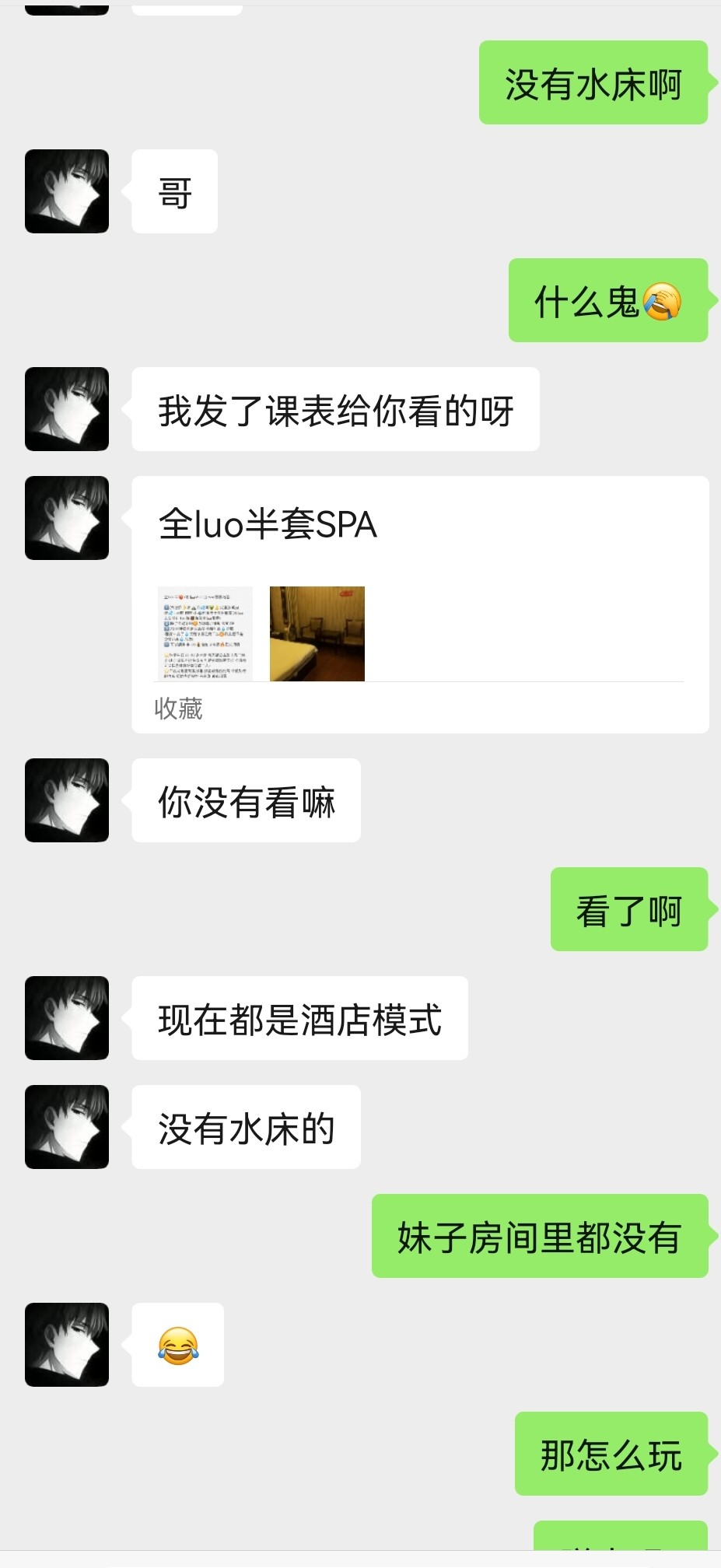Click the avatar beside 没有水床的 message
This screenshot has height=1568, width=721.
67,1127
